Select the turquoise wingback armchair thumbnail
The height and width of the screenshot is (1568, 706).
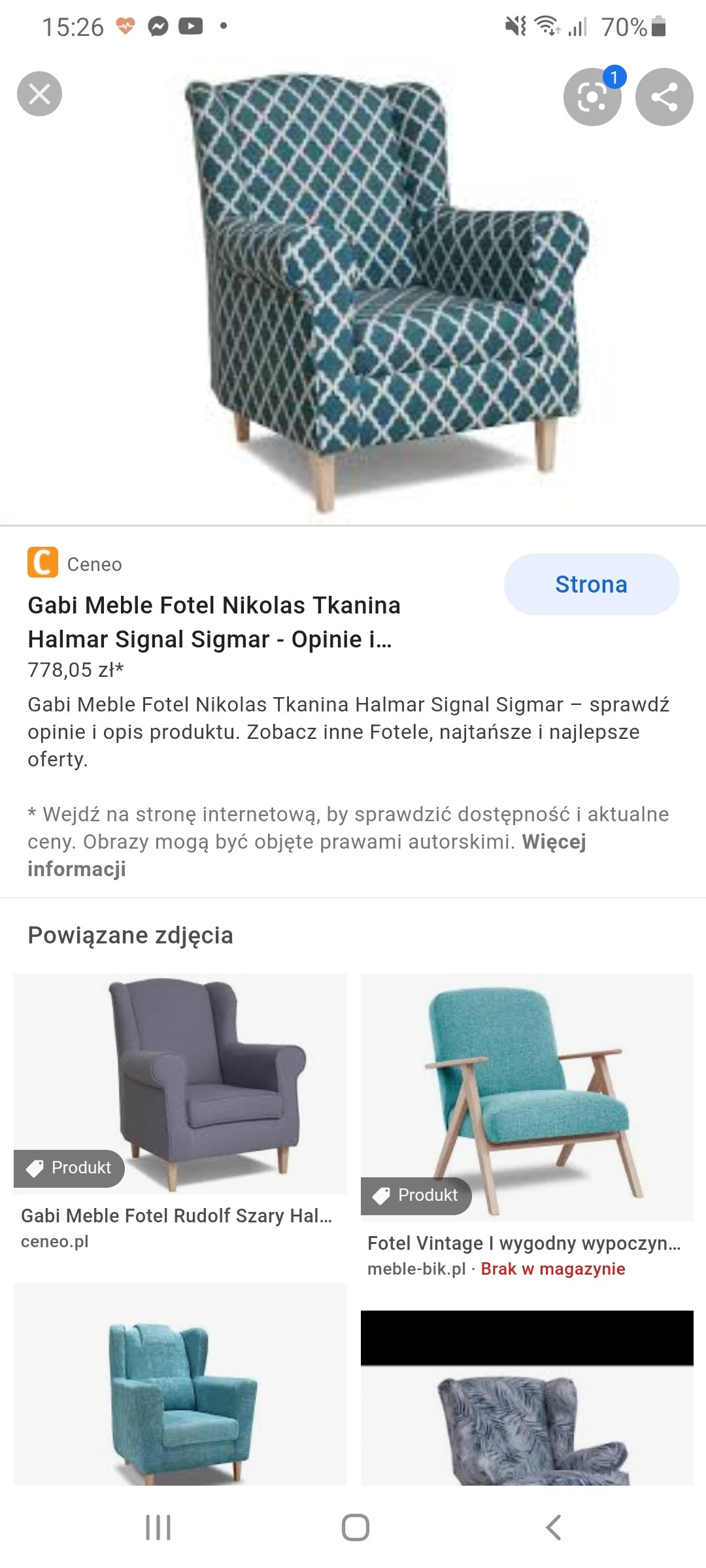[x=180, y=1384]
